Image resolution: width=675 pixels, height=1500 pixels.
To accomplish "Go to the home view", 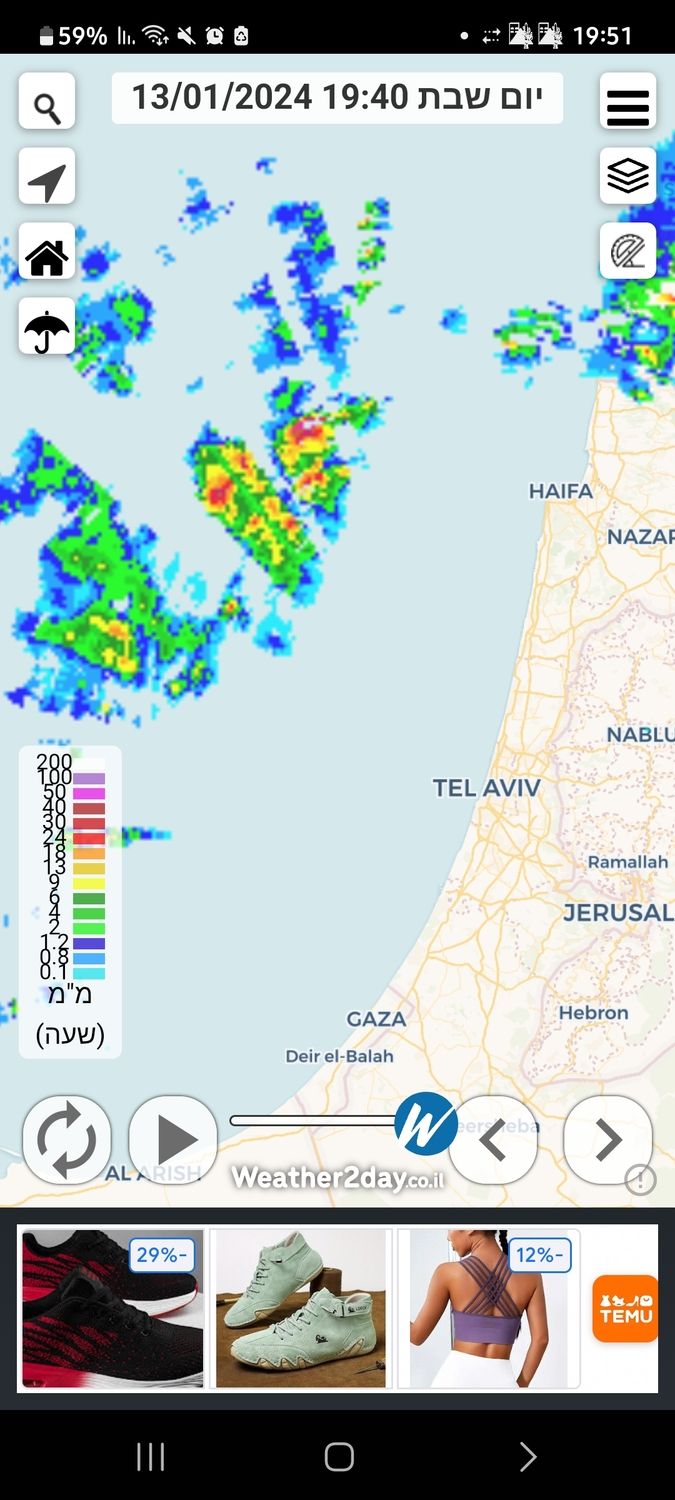I will click(x=47, y=251).
